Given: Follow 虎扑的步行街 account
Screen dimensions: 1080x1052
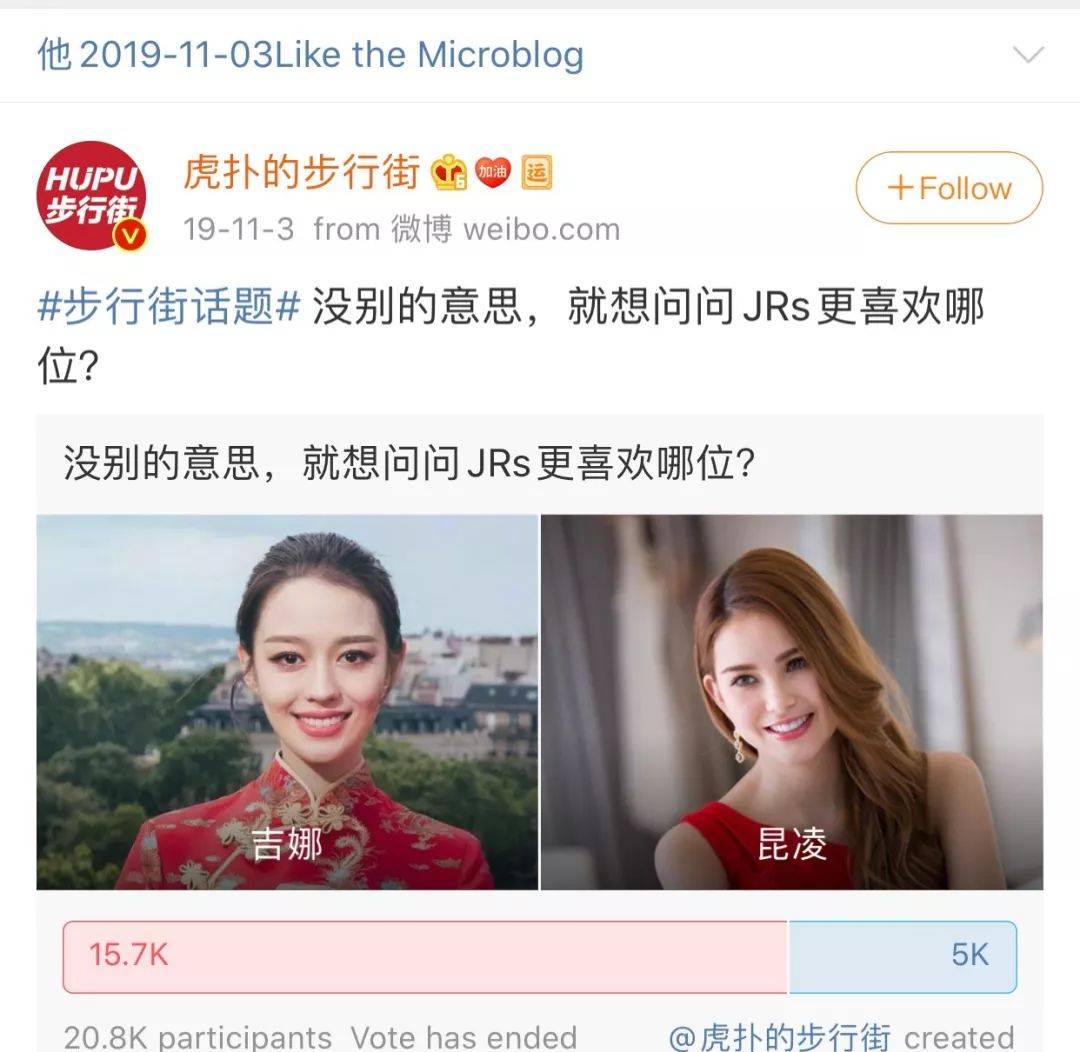Looking at the screenshot, I should pyautogui.click(x=948, y=188).
